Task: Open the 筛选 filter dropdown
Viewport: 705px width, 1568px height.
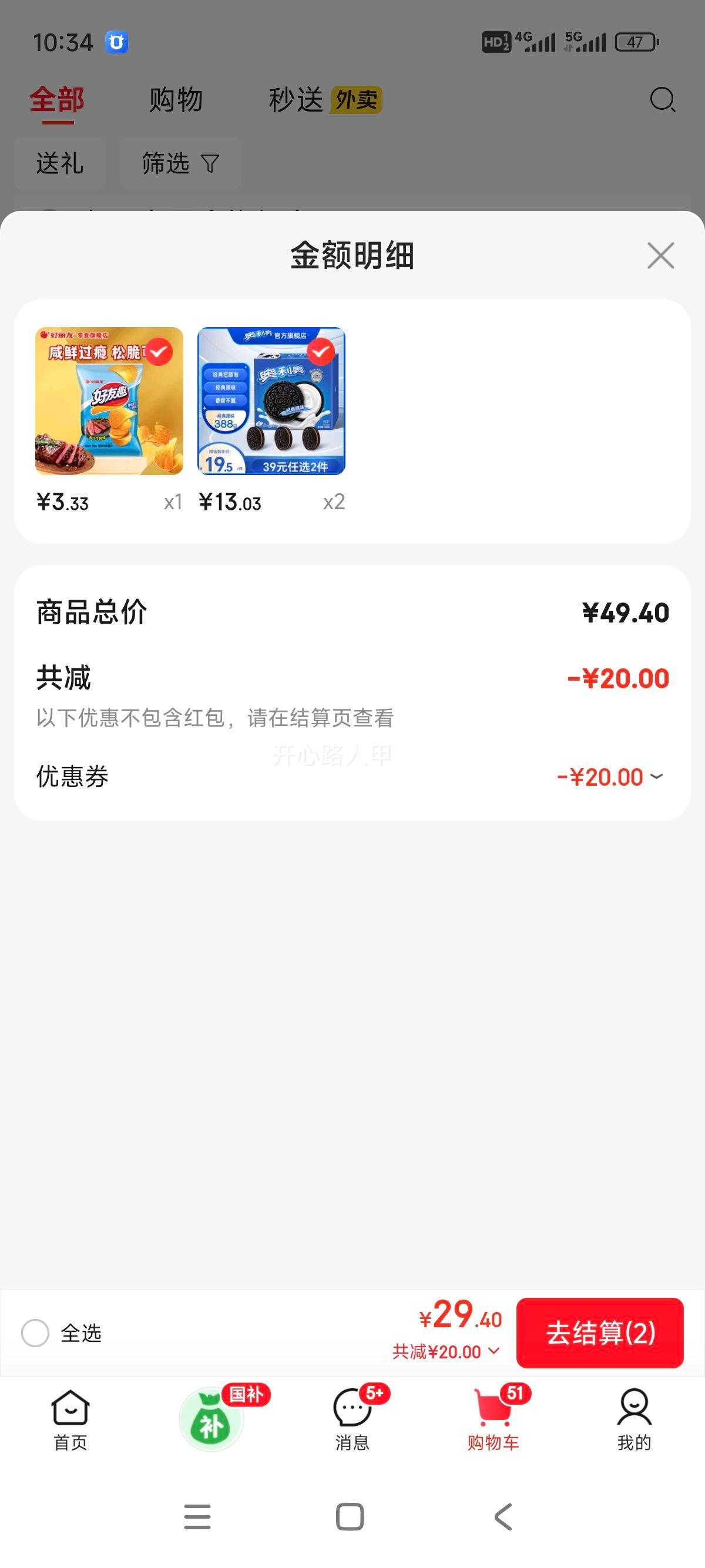Action: tap(180, 163)
